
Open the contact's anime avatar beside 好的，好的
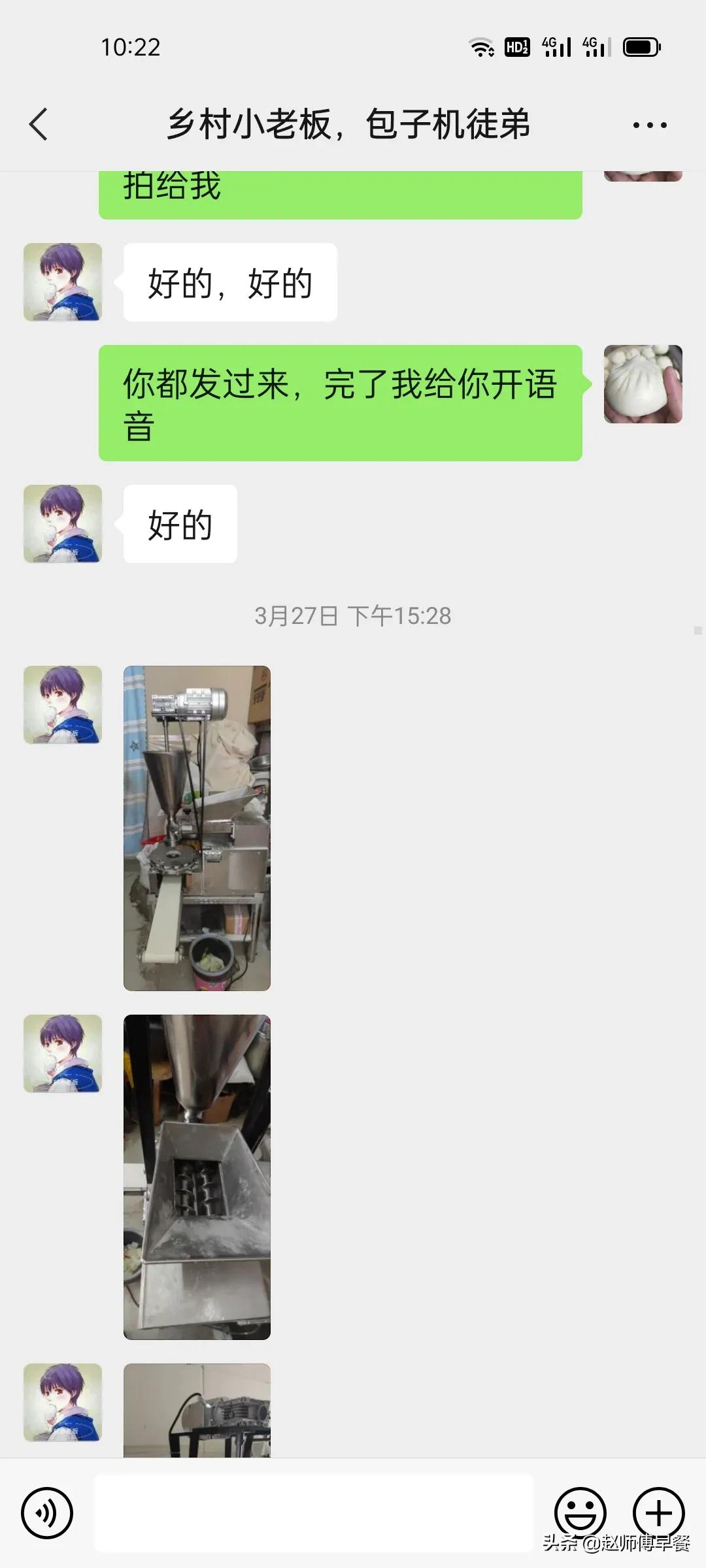63,282
